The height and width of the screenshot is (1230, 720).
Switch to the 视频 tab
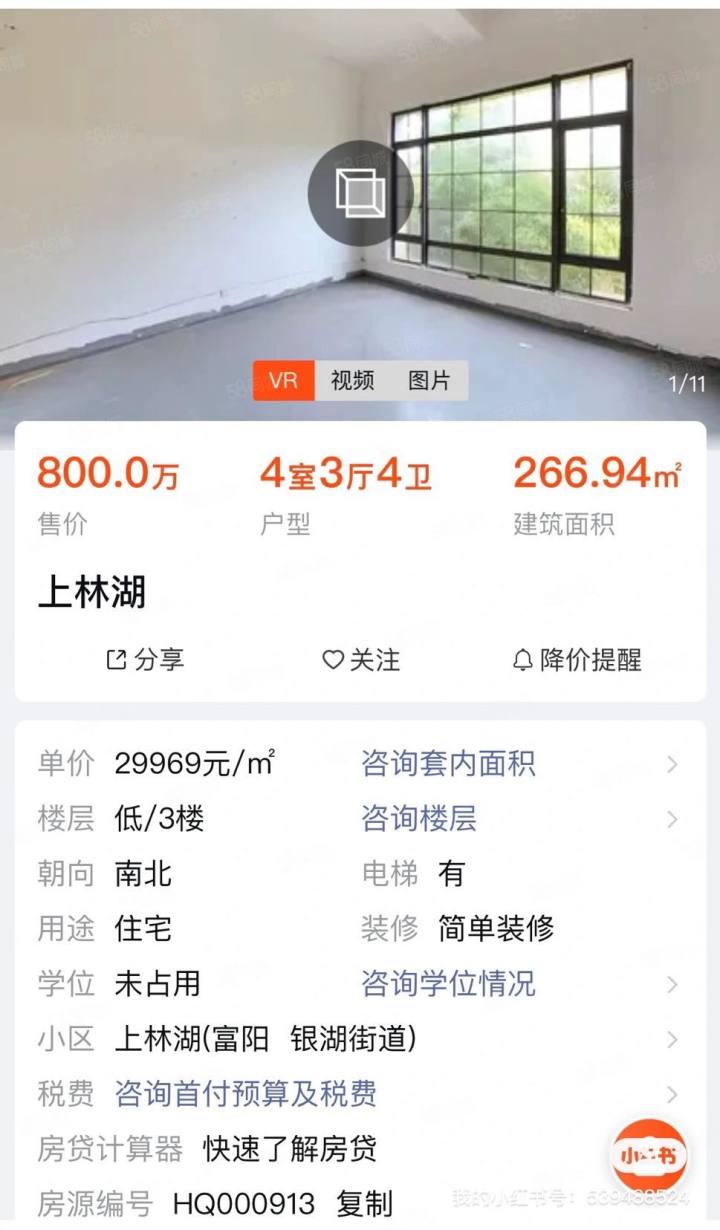[x=352, y=381]
